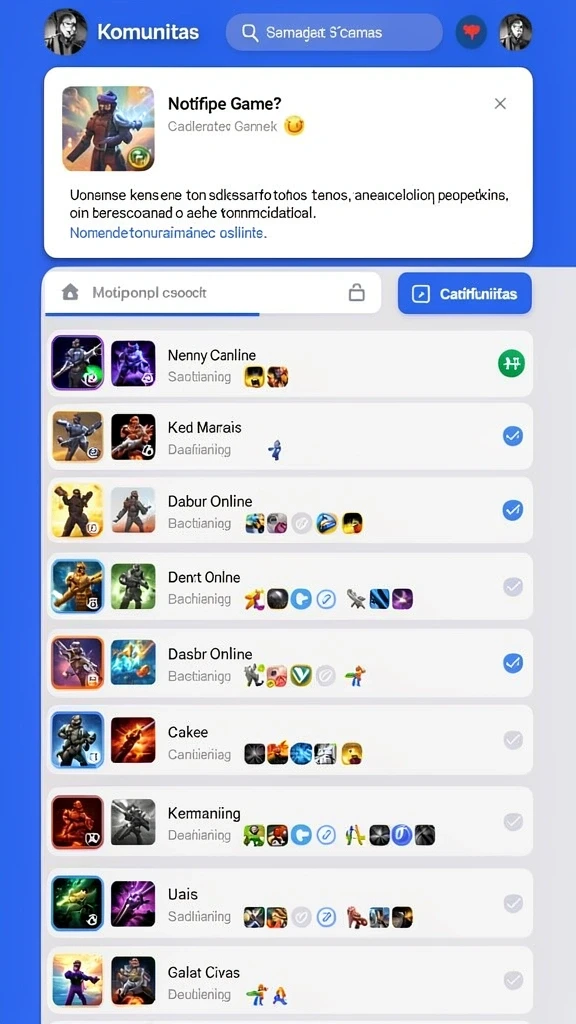This screenshot has height=1024, width=576.
Task: Check the Dent Onlne checkbox
Action: (x=513, y=586)
